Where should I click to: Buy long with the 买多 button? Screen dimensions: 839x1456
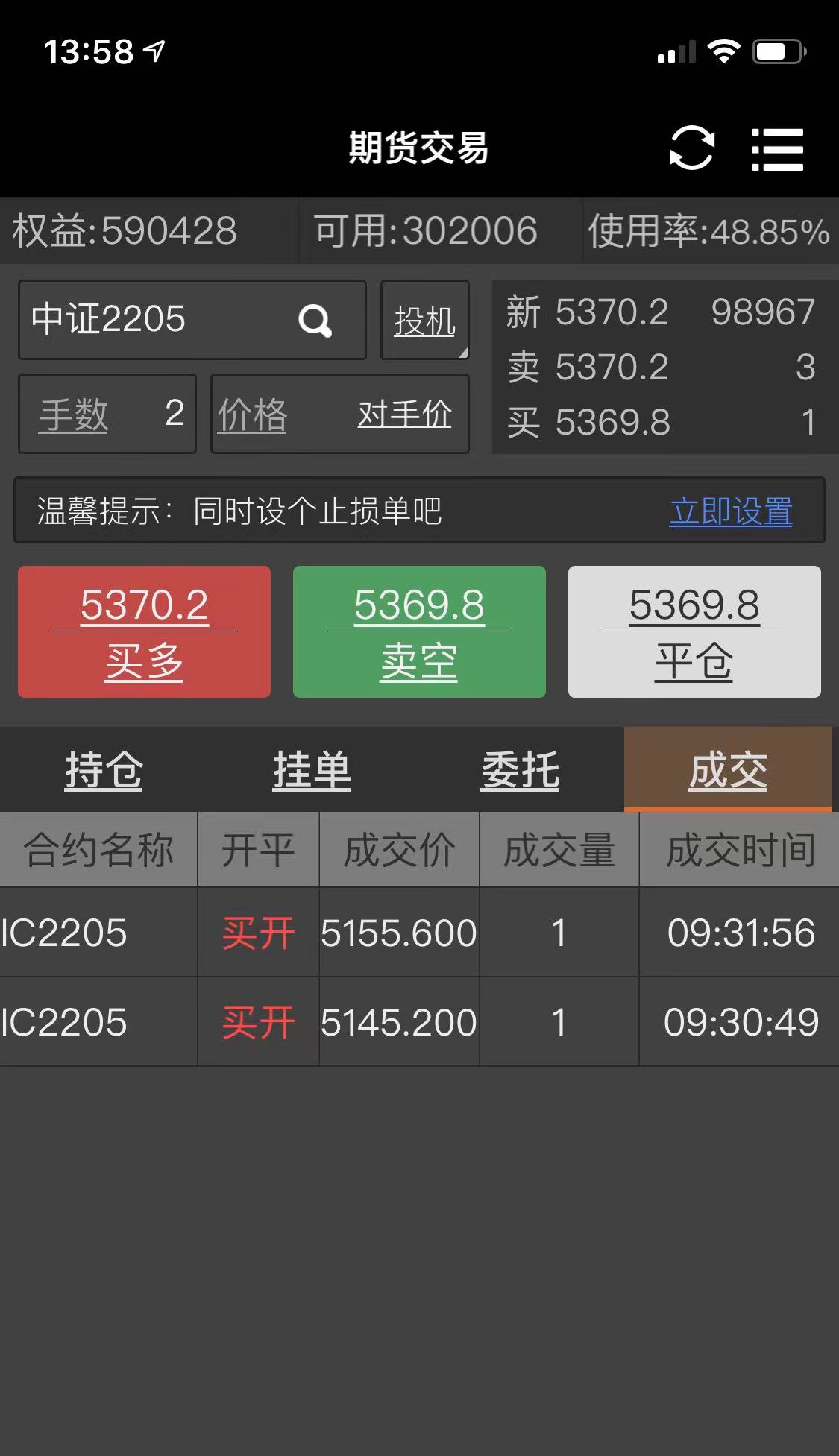[x=144, y=631]
